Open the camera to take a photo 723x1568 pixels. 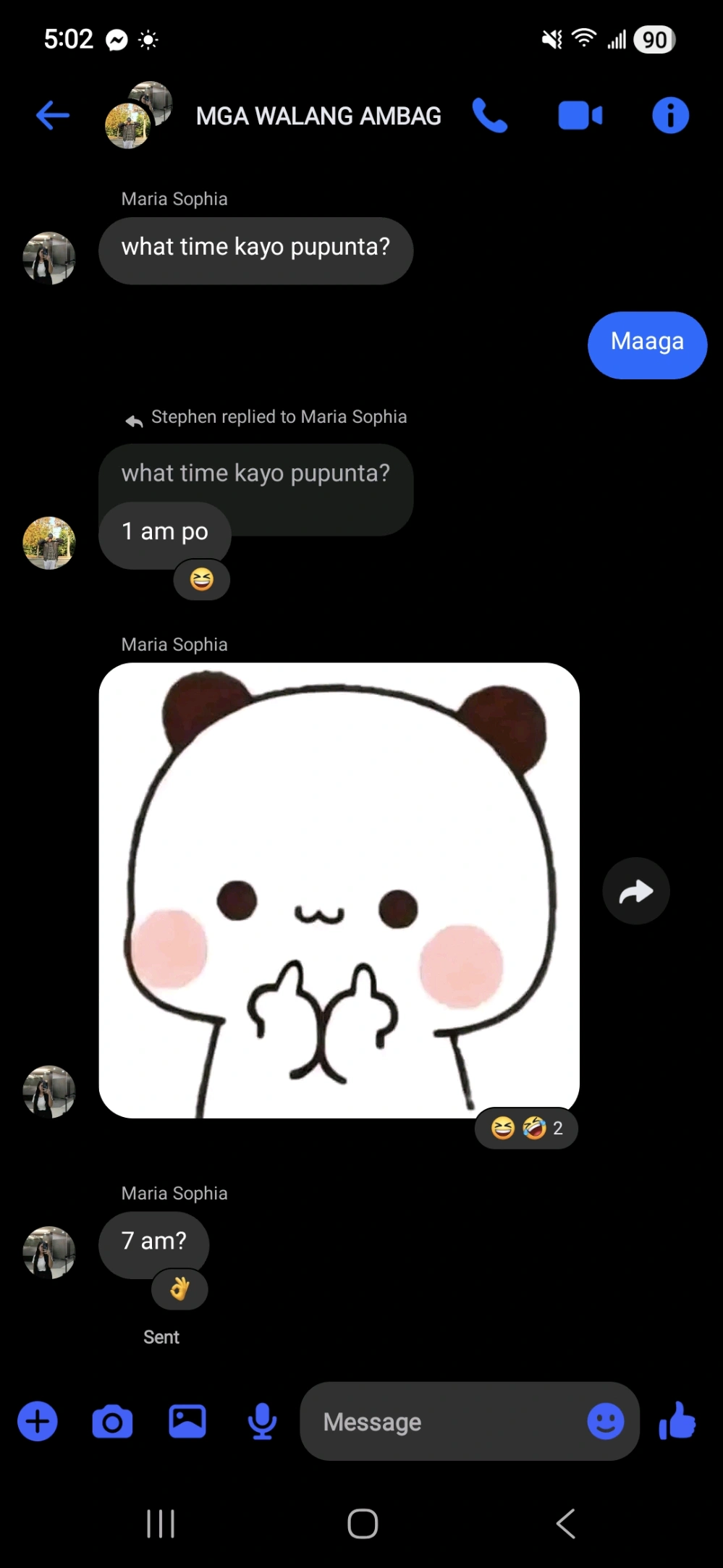(x=112, y=1422)
